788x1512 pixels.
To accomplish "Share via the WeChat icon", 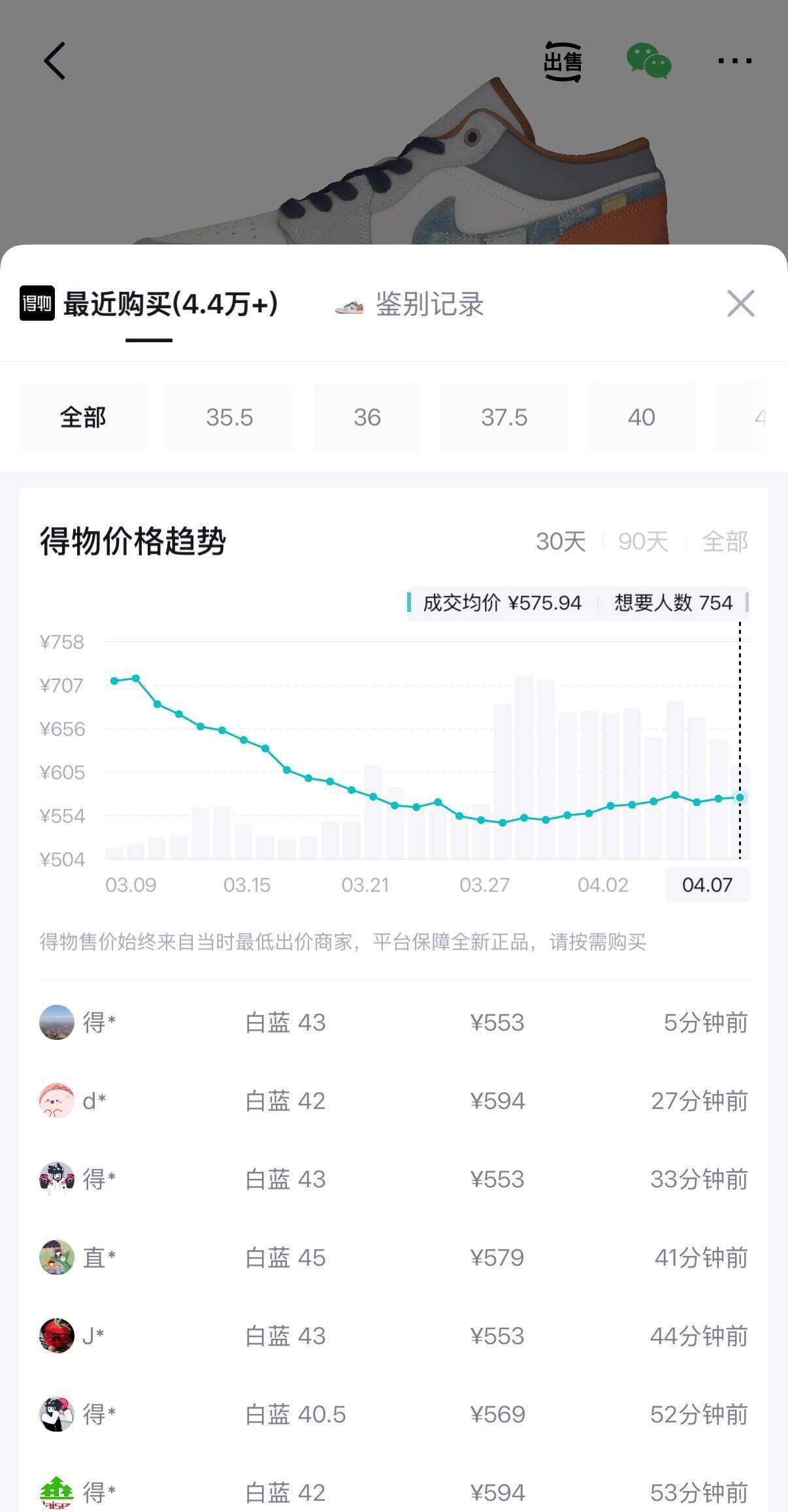I will [x=648, y=61].
